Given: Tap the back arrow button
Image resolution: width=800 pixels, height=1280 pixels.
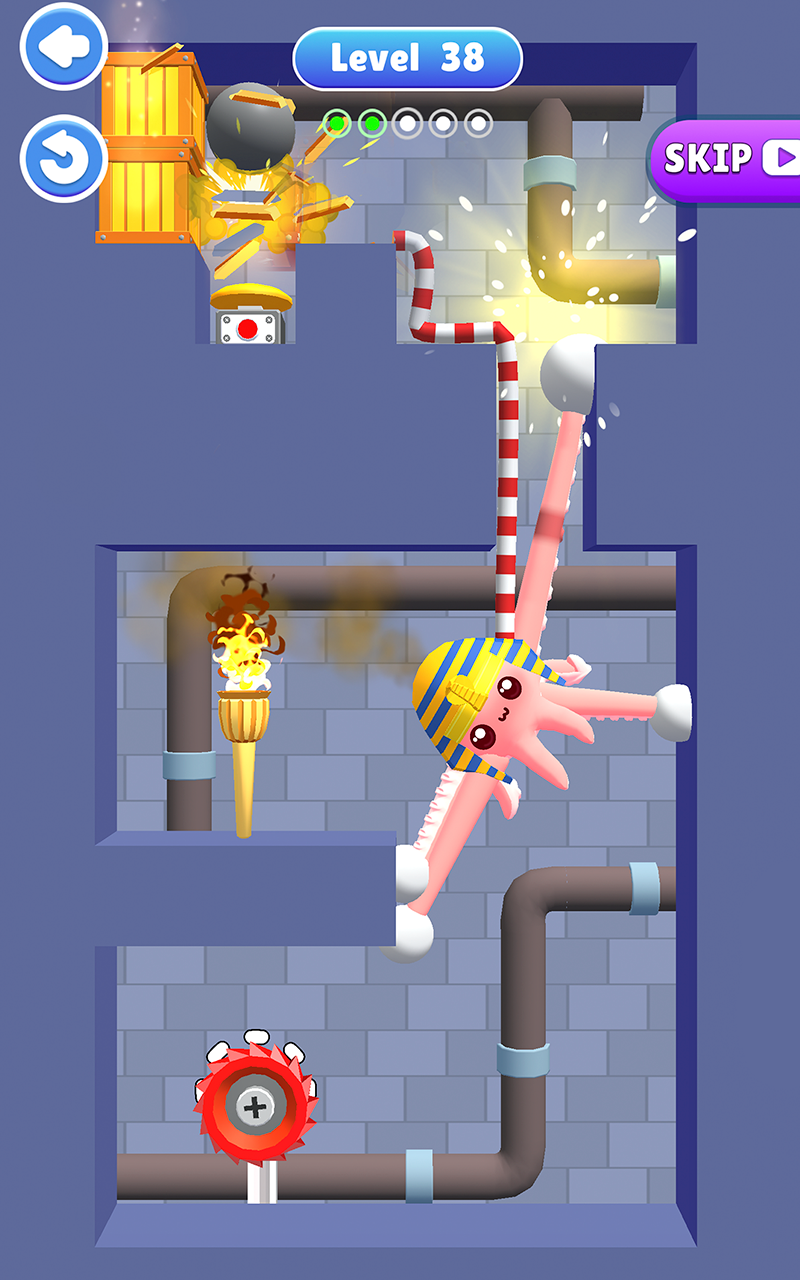Looking at the screenshot, I should (x=63, y=47).
